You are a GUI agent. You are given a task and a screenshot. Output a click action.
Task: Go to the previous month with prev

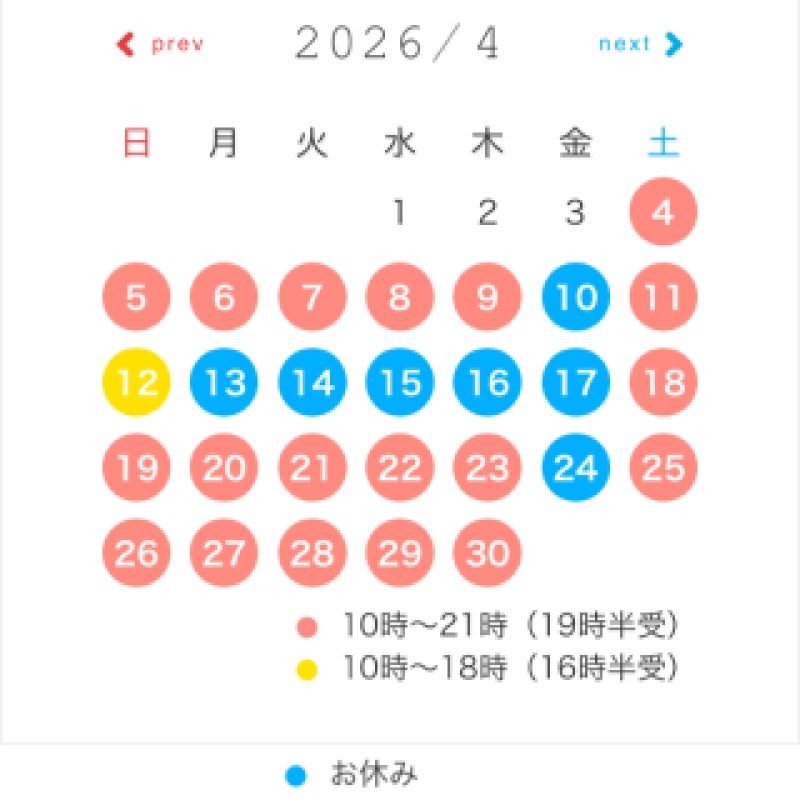162,44
